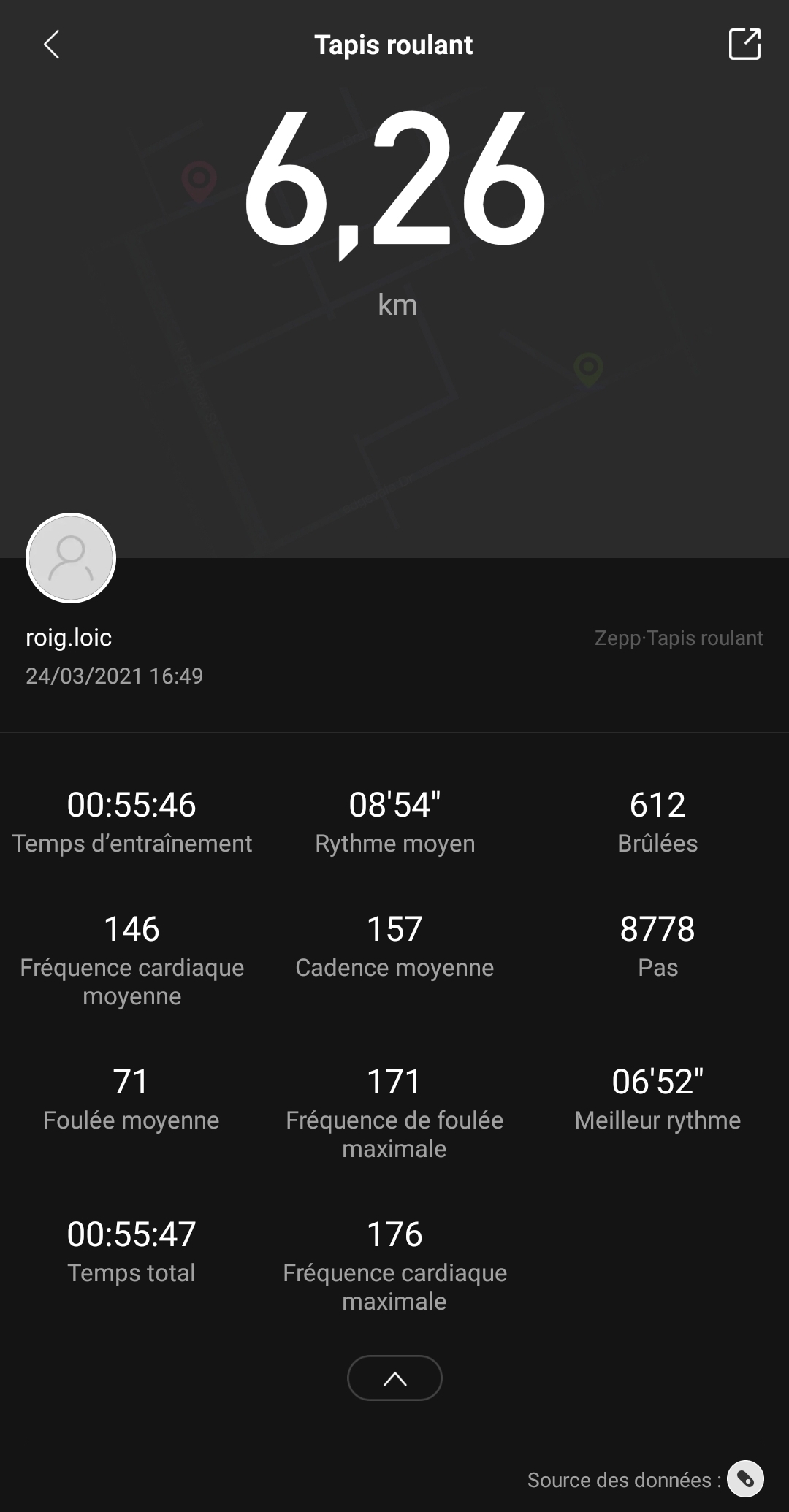789x1512 pixels.
Task: Go back from Tapis roulant screen
Action: click(51, 45)
